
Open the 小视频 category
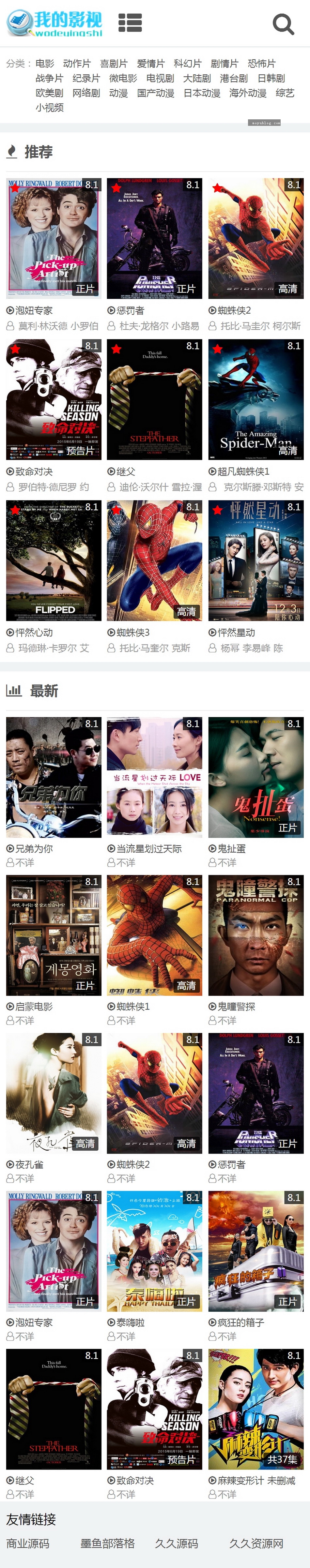coord(49,107)
